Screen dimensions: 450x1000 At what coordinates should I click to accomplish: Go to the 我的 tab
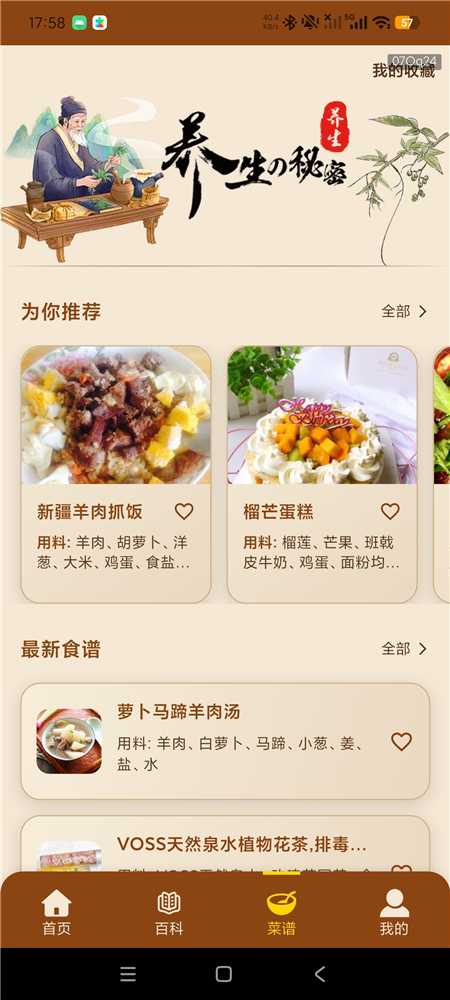point(394,912)
